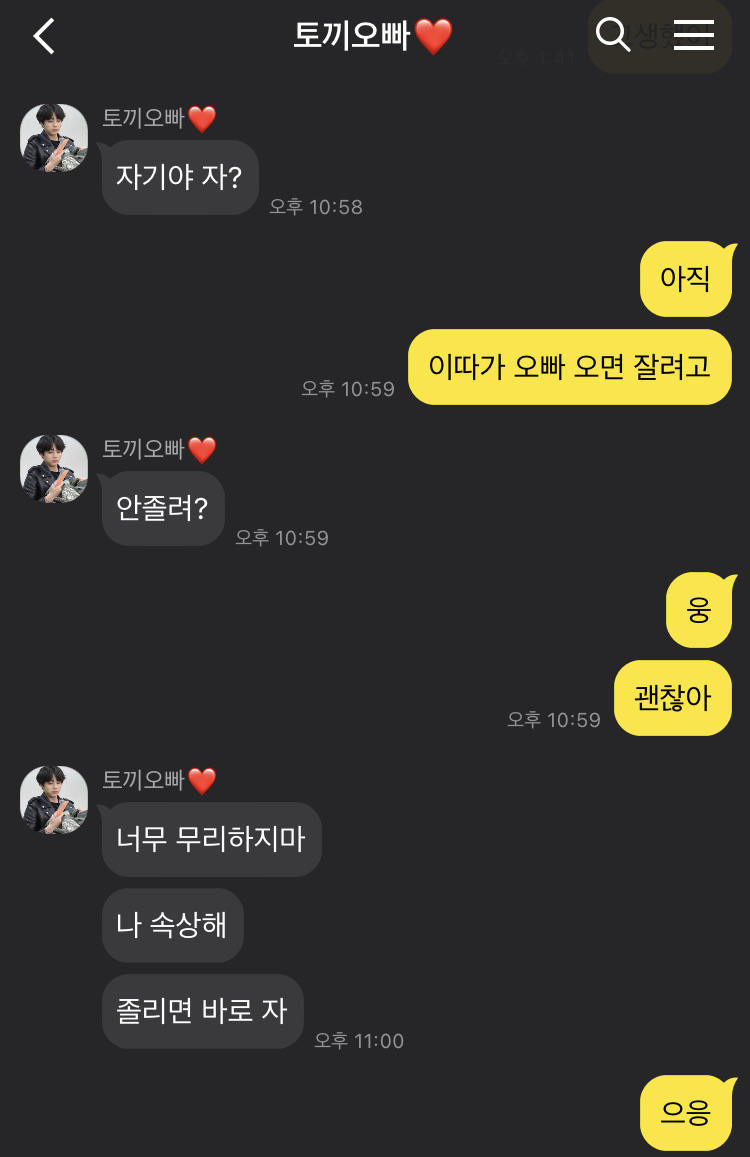View the profile picture next to "안졸려?"
Image resolution: width=750 pixels, height=1157 pixels.
click(x=54, y=469)
